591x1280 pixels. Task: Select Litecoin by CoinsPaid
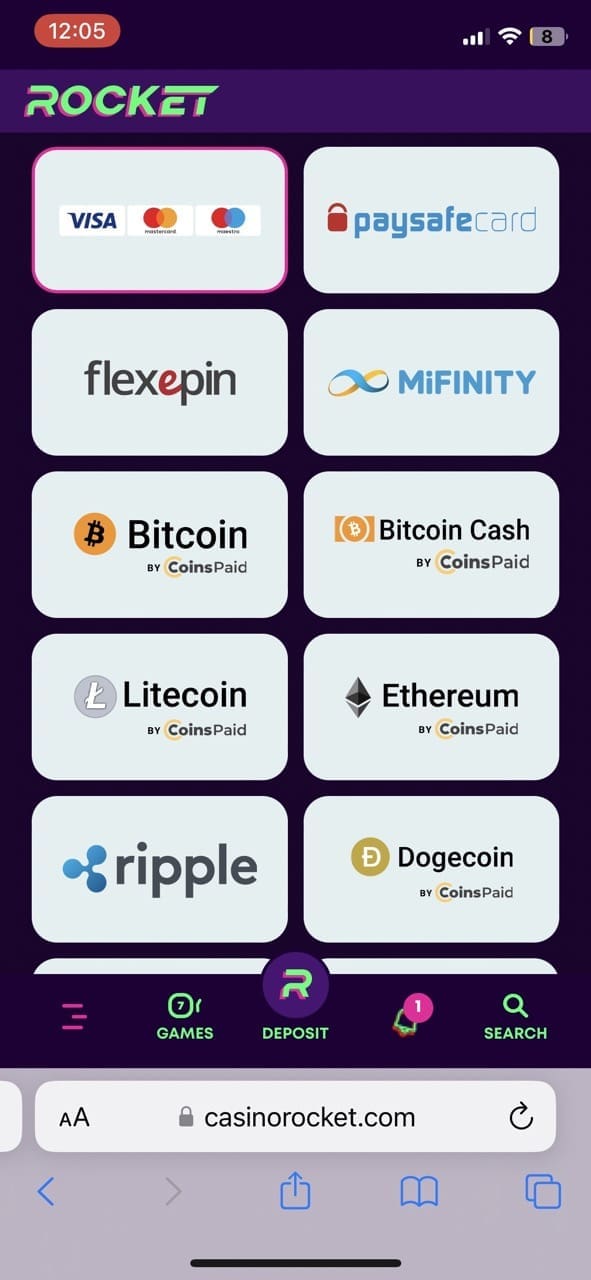(160, 706)
